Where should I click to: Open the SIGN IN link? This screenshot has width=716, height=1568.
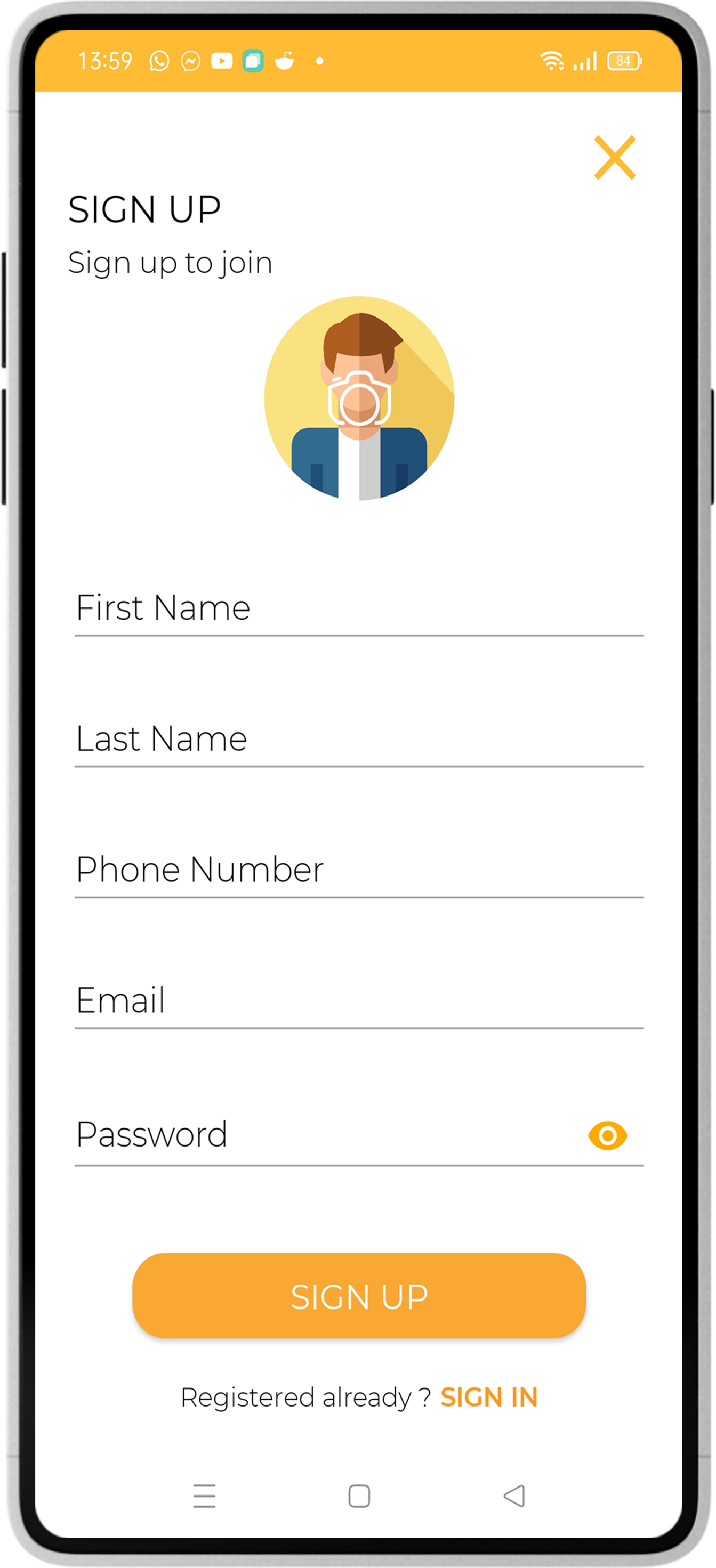pyautogui.click(x=489, y=1397)
